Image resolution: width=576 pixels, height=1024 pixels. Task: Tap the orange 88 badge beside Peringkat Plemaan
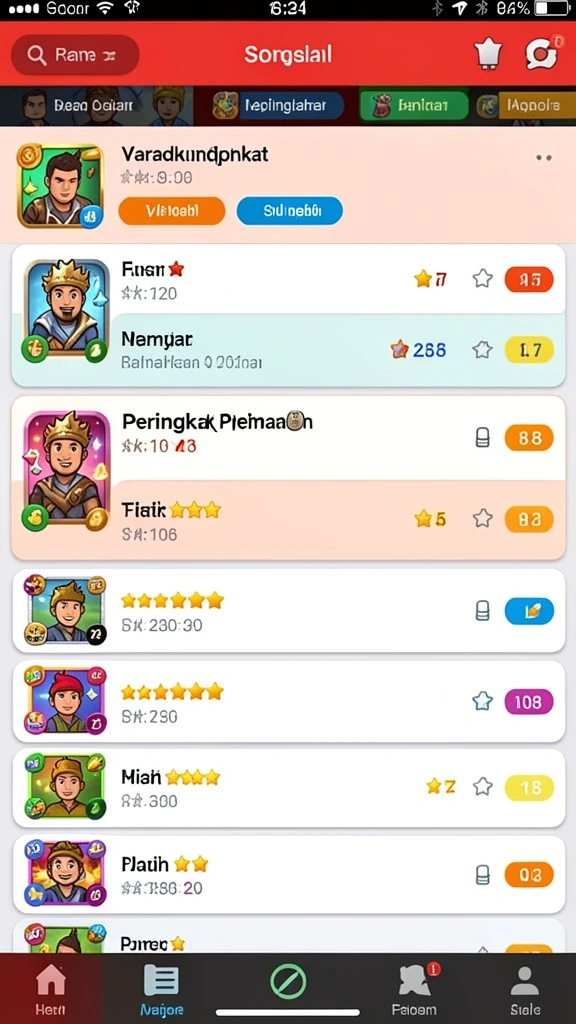(529, 438)
